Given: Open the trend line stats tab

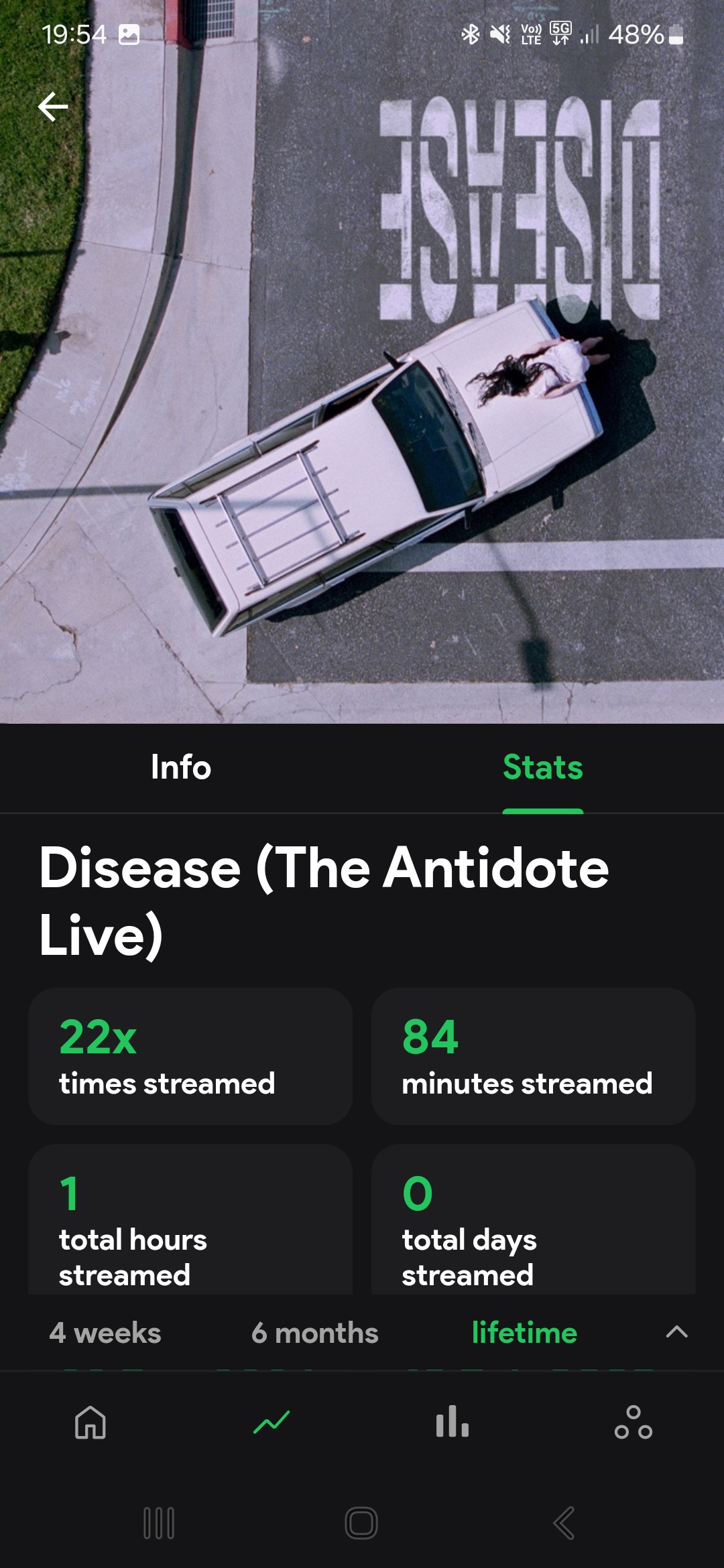Looking at the screenshot, I should click(271, 1422).
